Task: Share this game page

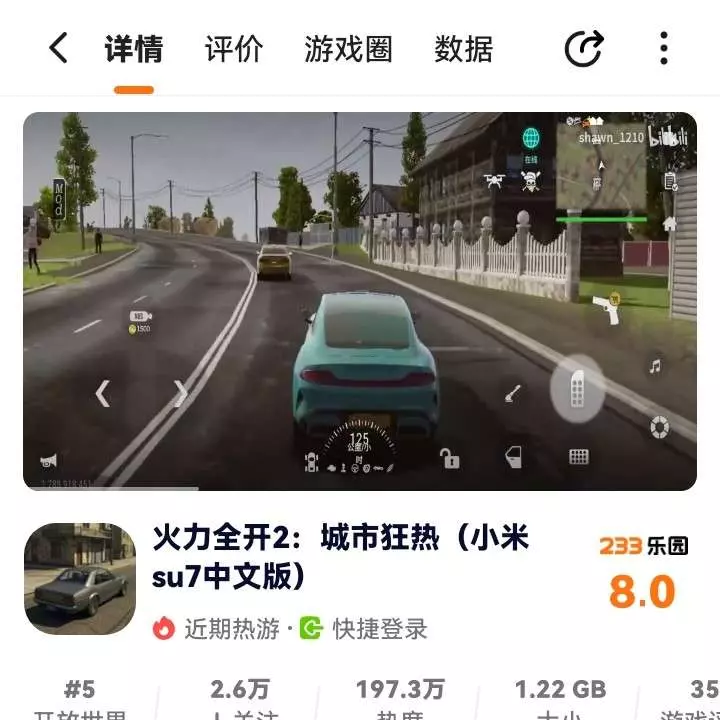Action: pos(584,48)
